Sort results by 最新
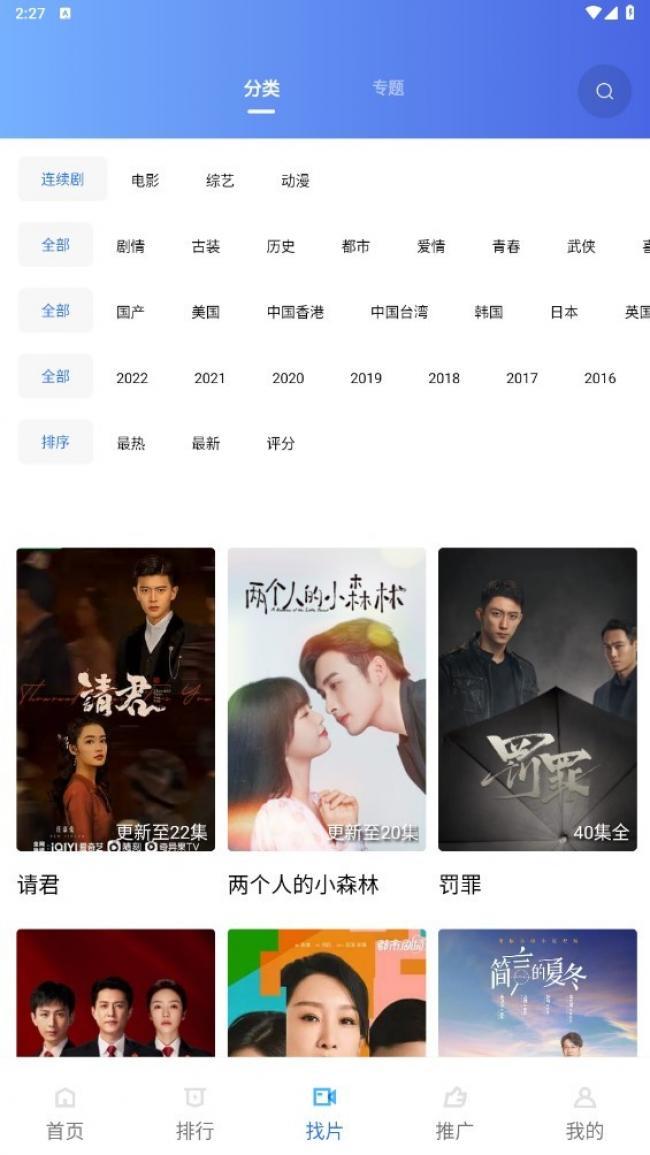 tap(206, 443)
